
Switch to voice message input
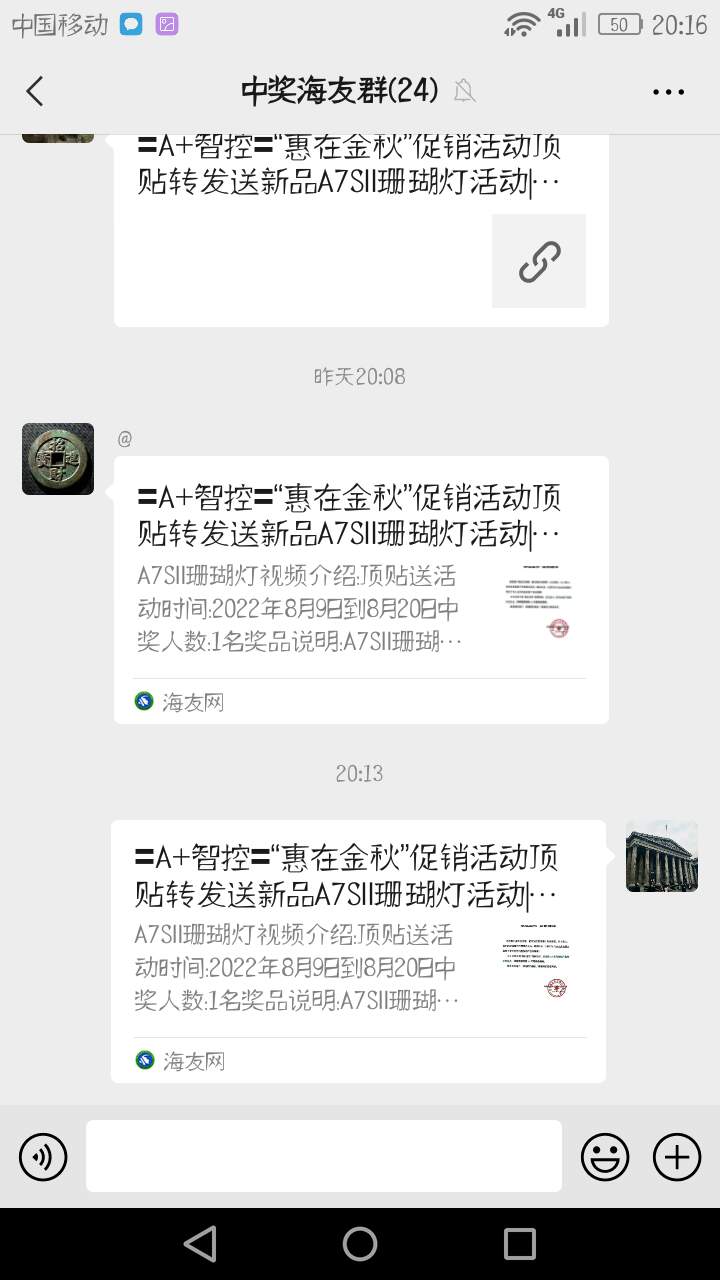(43, 1157)
